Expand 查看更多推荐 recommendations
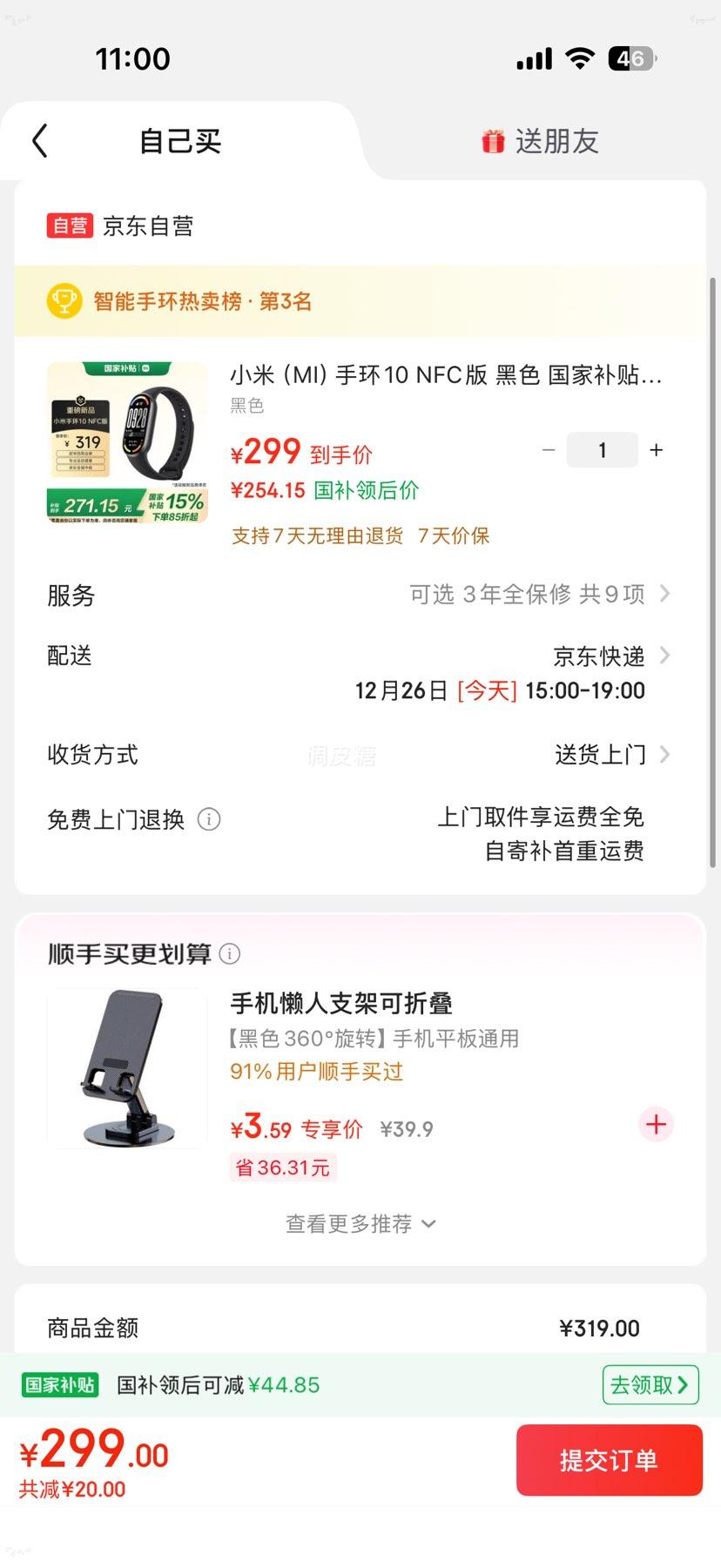This screenshot has width=721, height=1568. point(360,1223)
